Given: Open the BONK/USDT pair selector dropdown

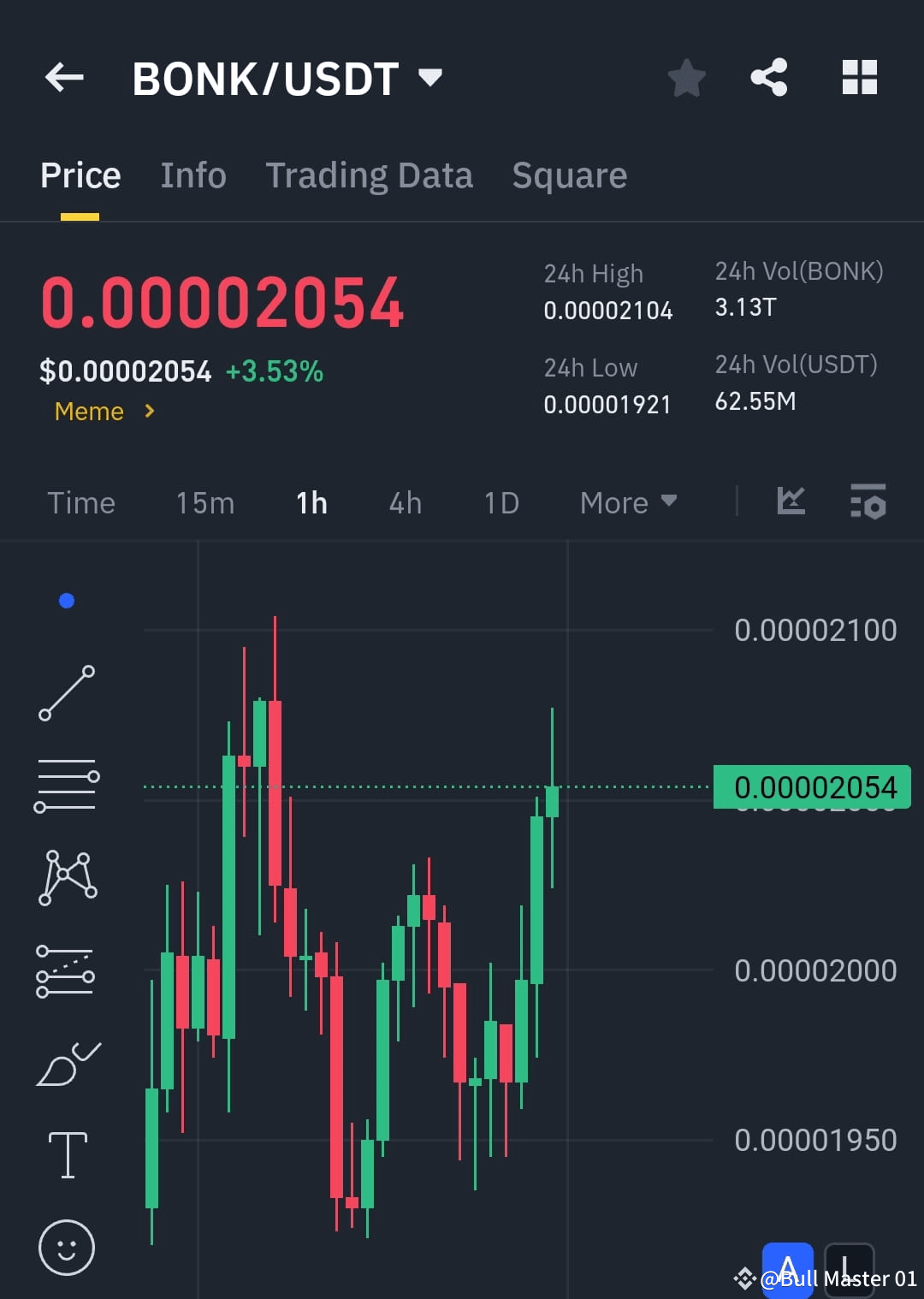Looking at the screenshot, I should coord(430,77).
